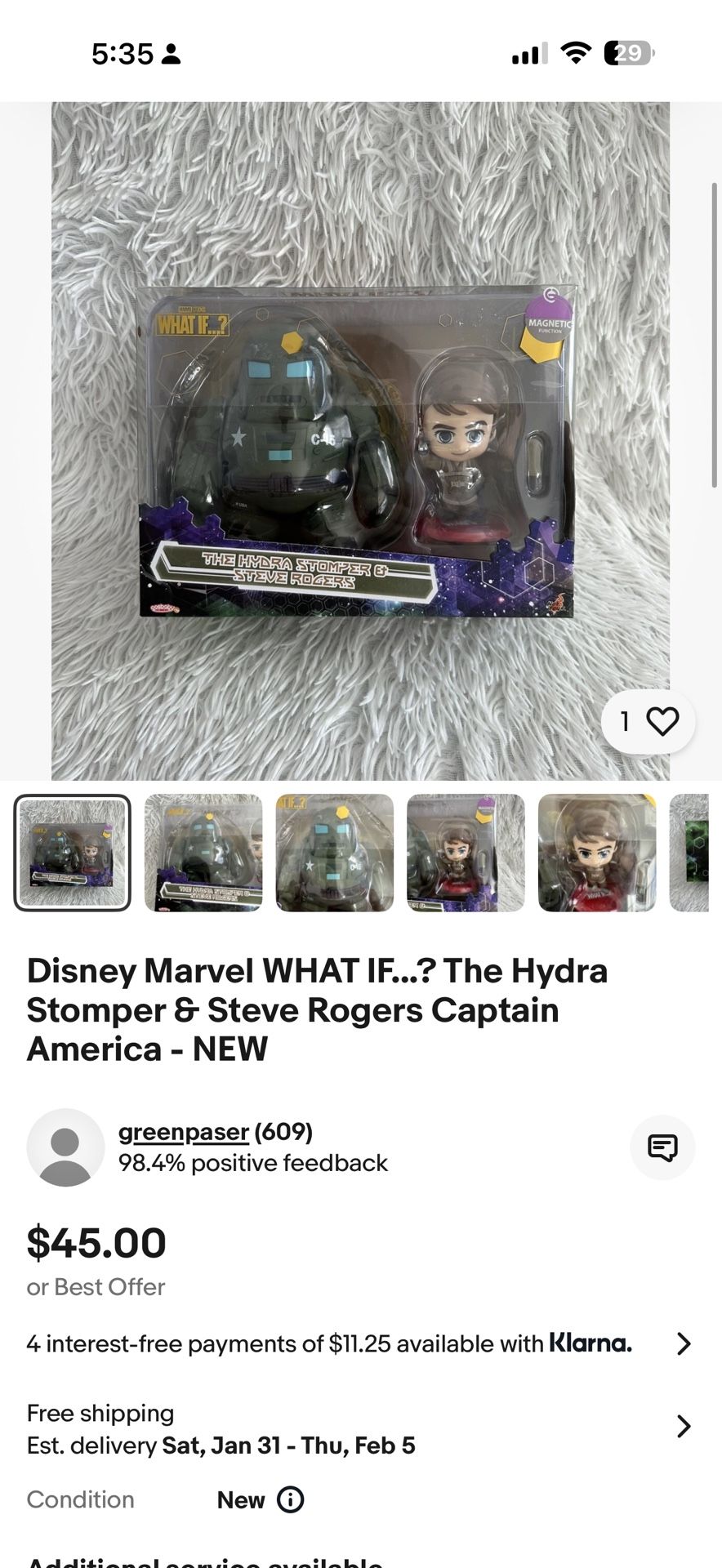Tap the person icon beside the clock

171,52
